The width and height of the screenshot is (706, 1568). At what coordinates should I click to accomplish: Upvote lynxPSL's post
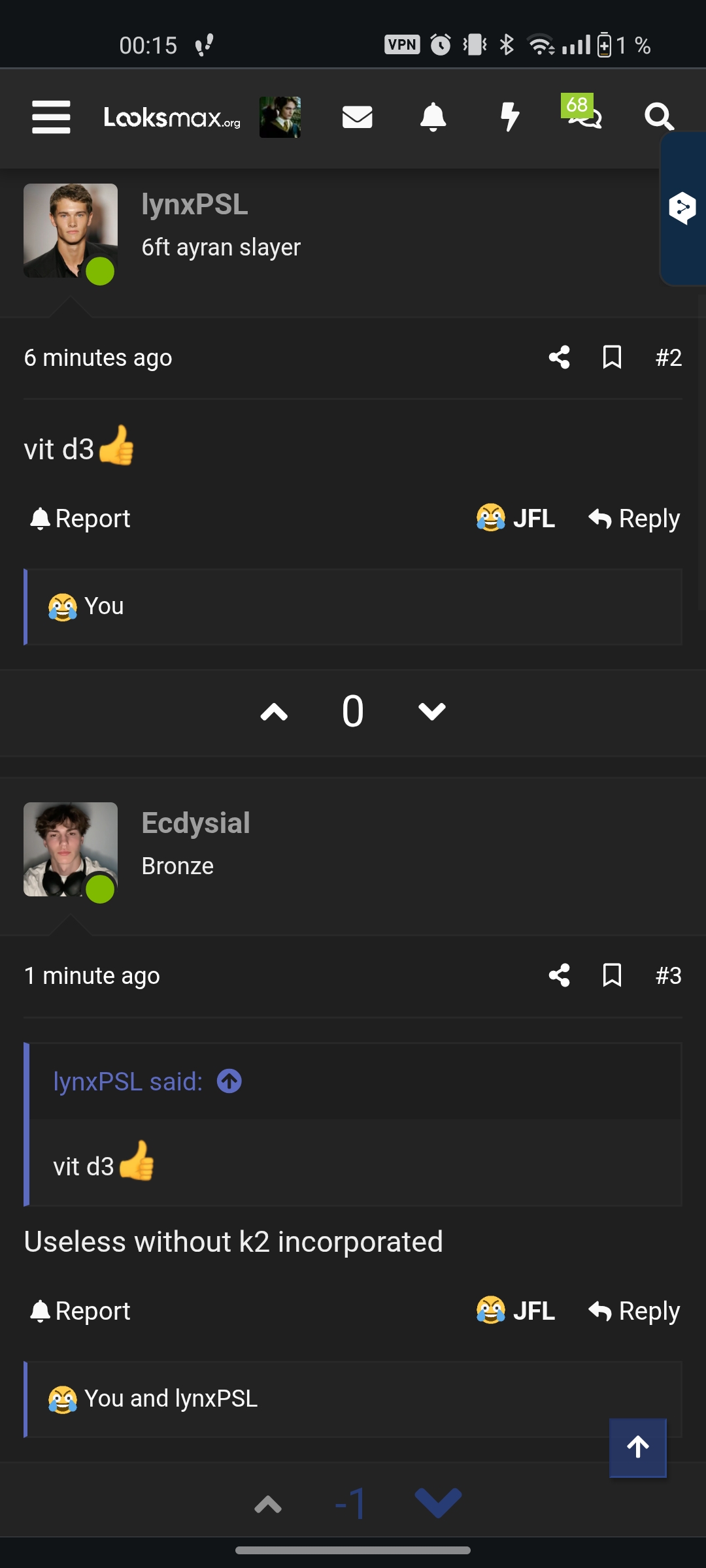click(274, 711)
